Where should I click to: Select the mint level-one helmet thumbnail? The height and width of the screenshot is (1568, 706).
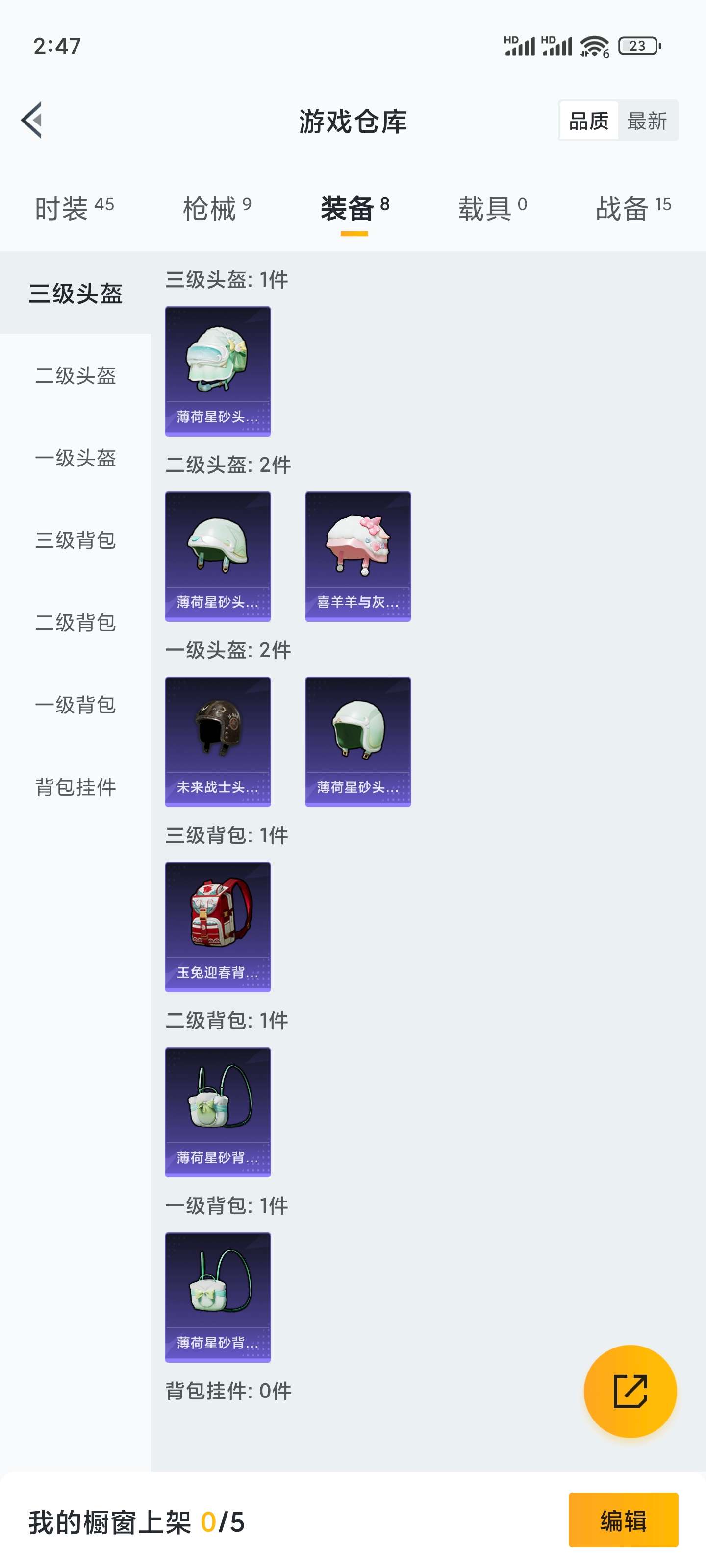(357, 741)
